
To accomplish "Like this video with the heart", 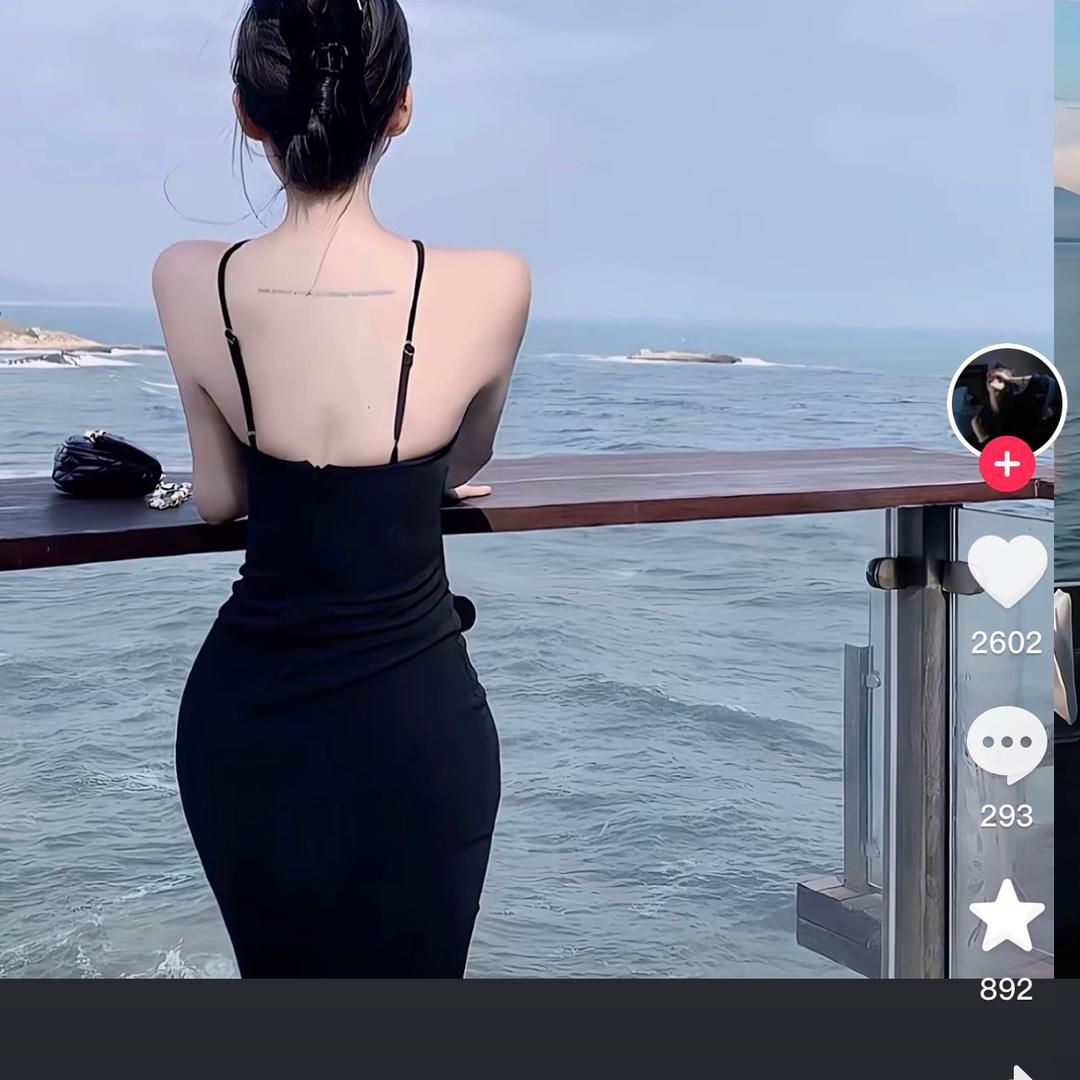I will 1007,571.
